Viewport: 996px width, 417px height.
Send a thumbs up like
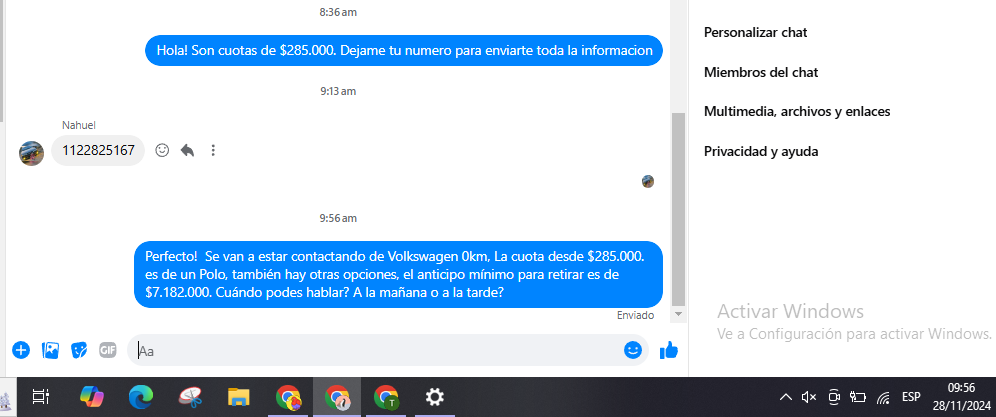pyautogui.click(x=669, y=350)
